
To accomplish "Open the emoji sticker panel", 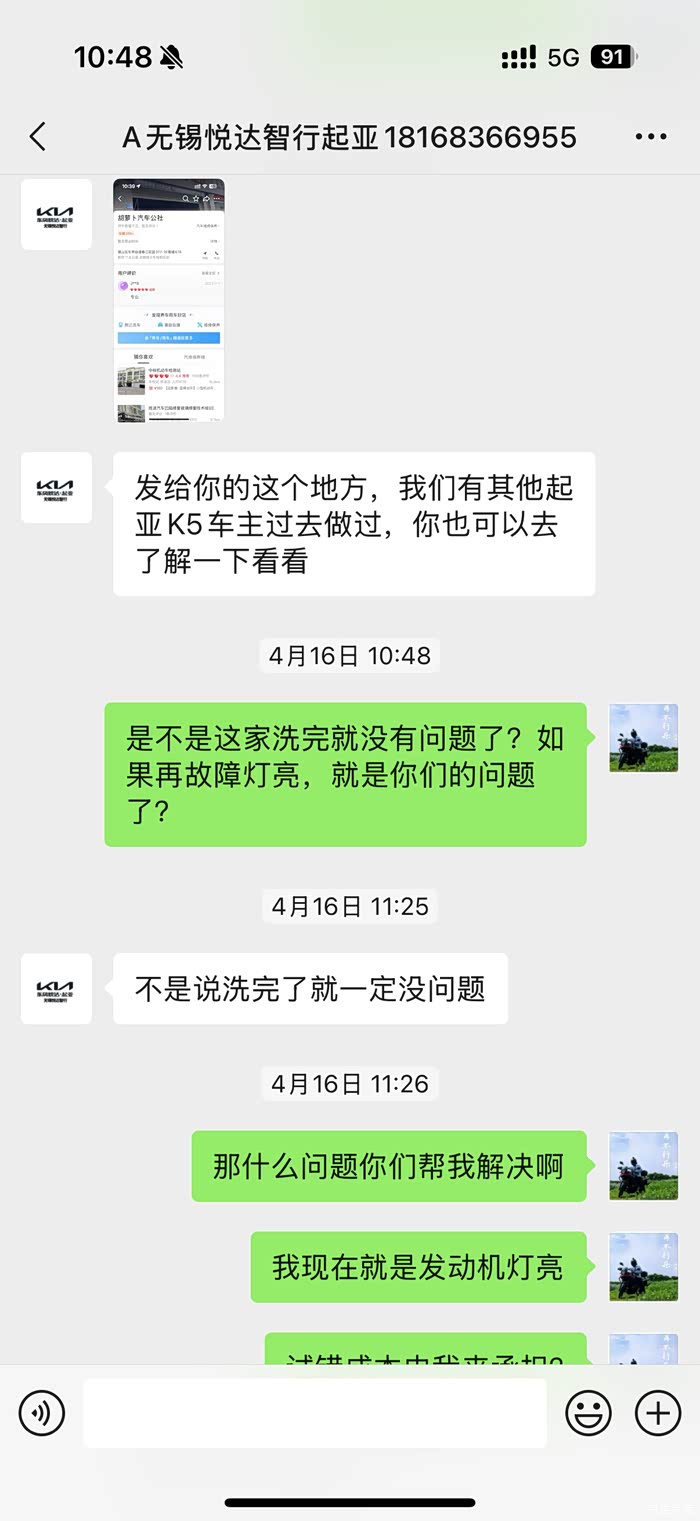I will coord(588,1413).
